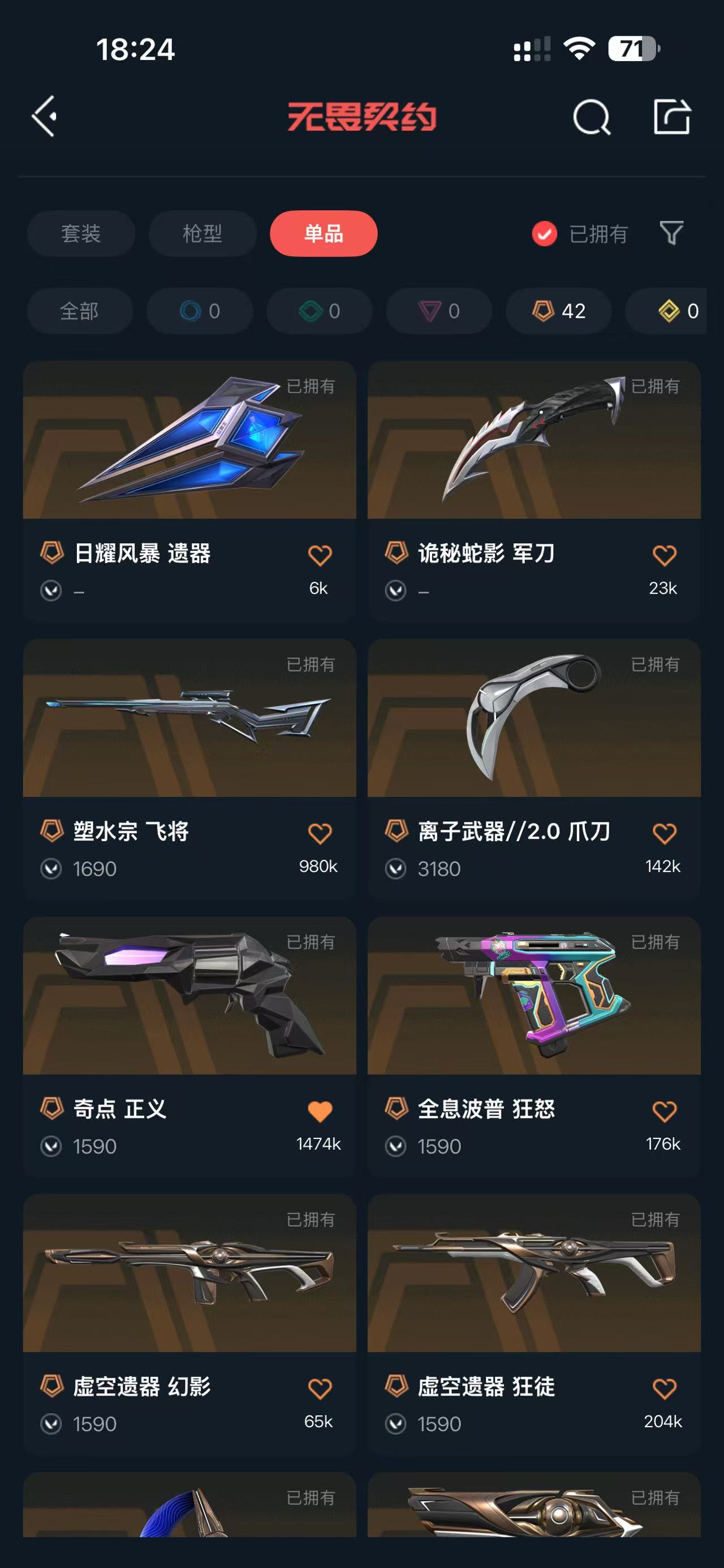Select the 单品 tab
Image resolution: width=724 pixels, height=1568 pixels.
point(324,234)
